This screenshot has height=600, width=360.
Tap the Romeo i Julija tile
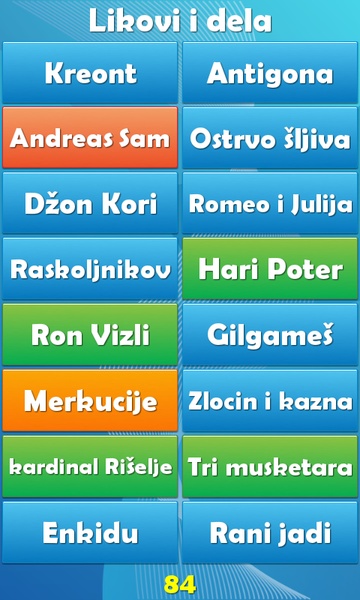[x=270, y=203]
